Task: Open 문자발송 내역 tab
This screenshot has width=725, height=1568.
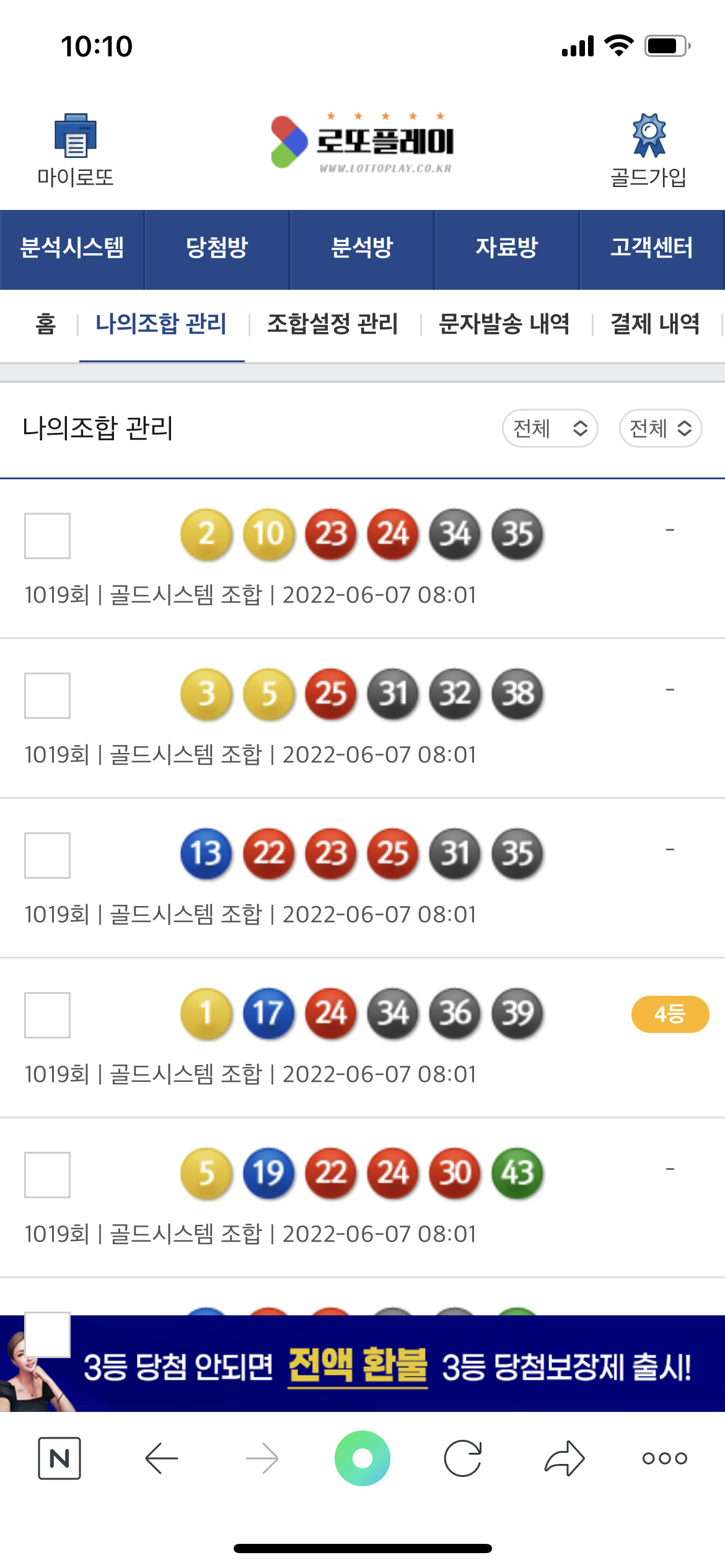Action: pos(504,324)
